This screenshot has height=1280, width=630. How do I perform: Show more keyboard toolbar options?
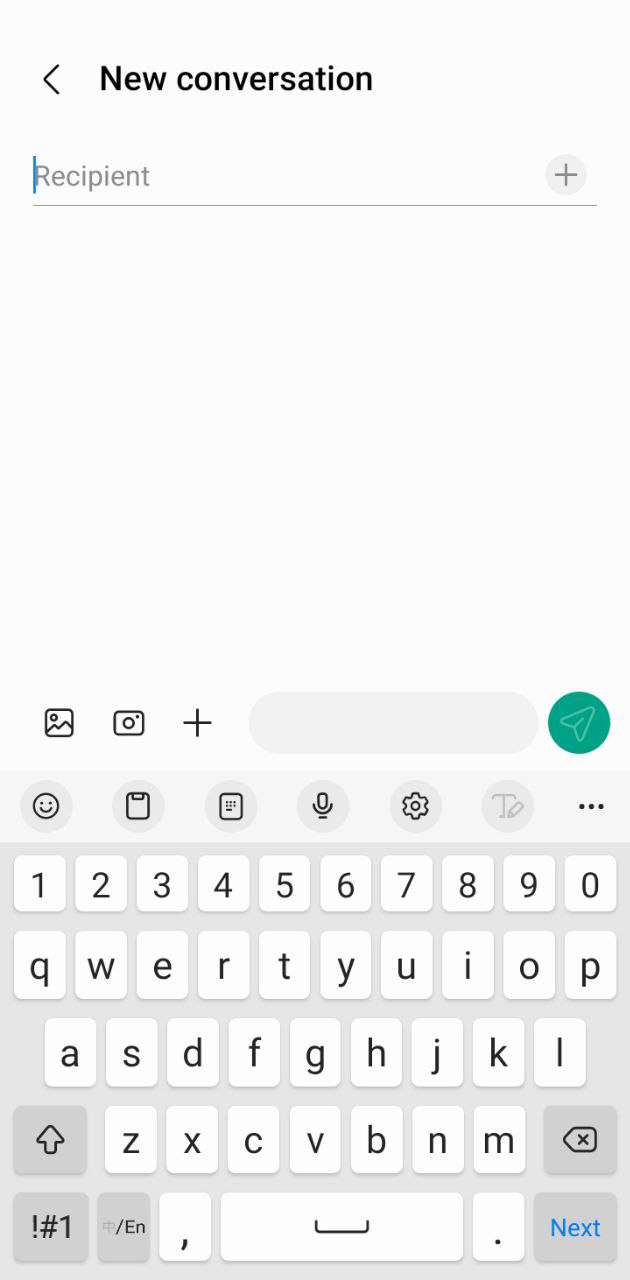pyautogui.click(x=591, y=806)
